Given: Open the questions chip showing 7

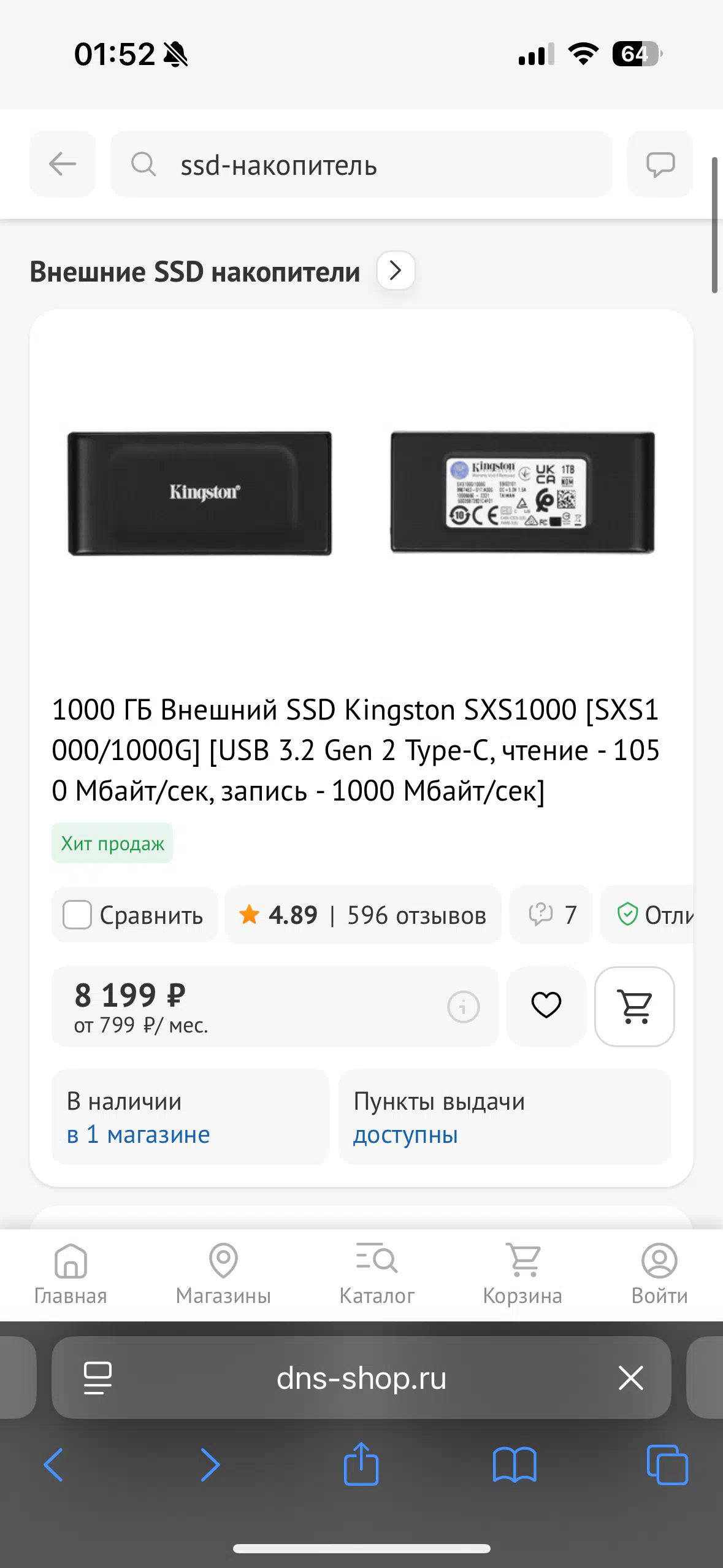Looking at the screenshot, I should point(551,915).
